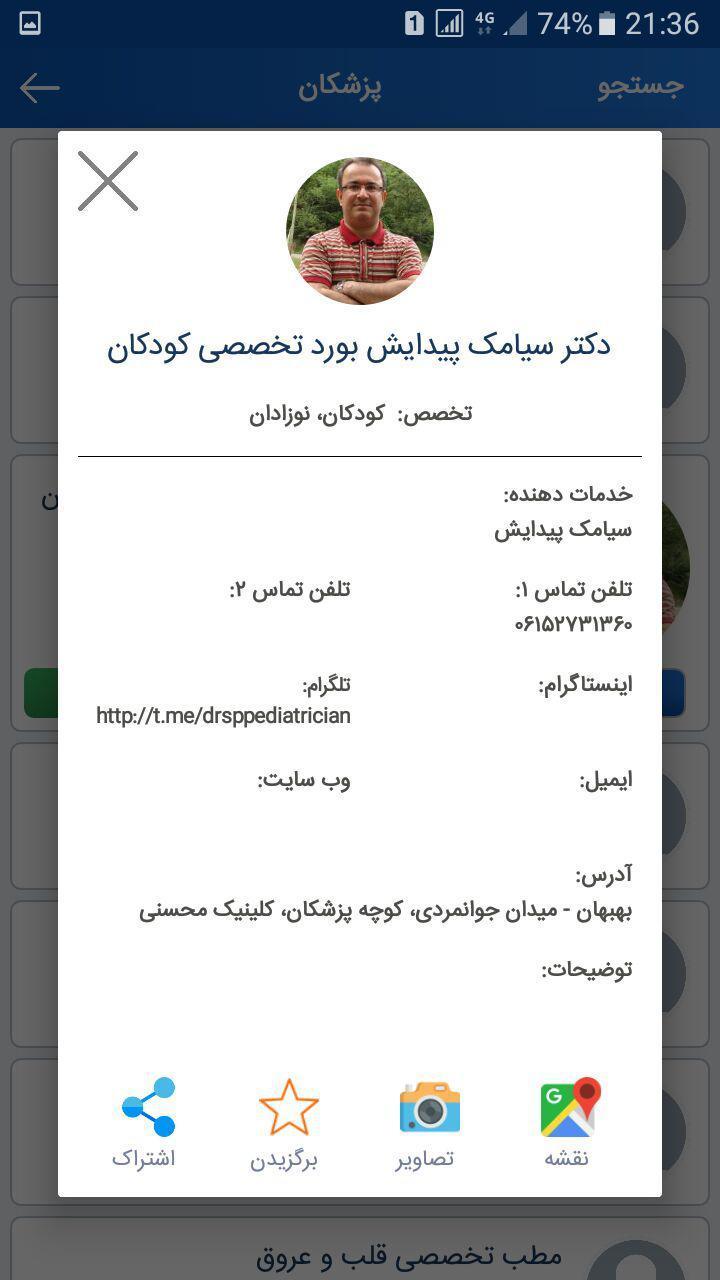
Task: Open the Telegram link t.me/drsppediatrician
Action: (x=223, y=716)
